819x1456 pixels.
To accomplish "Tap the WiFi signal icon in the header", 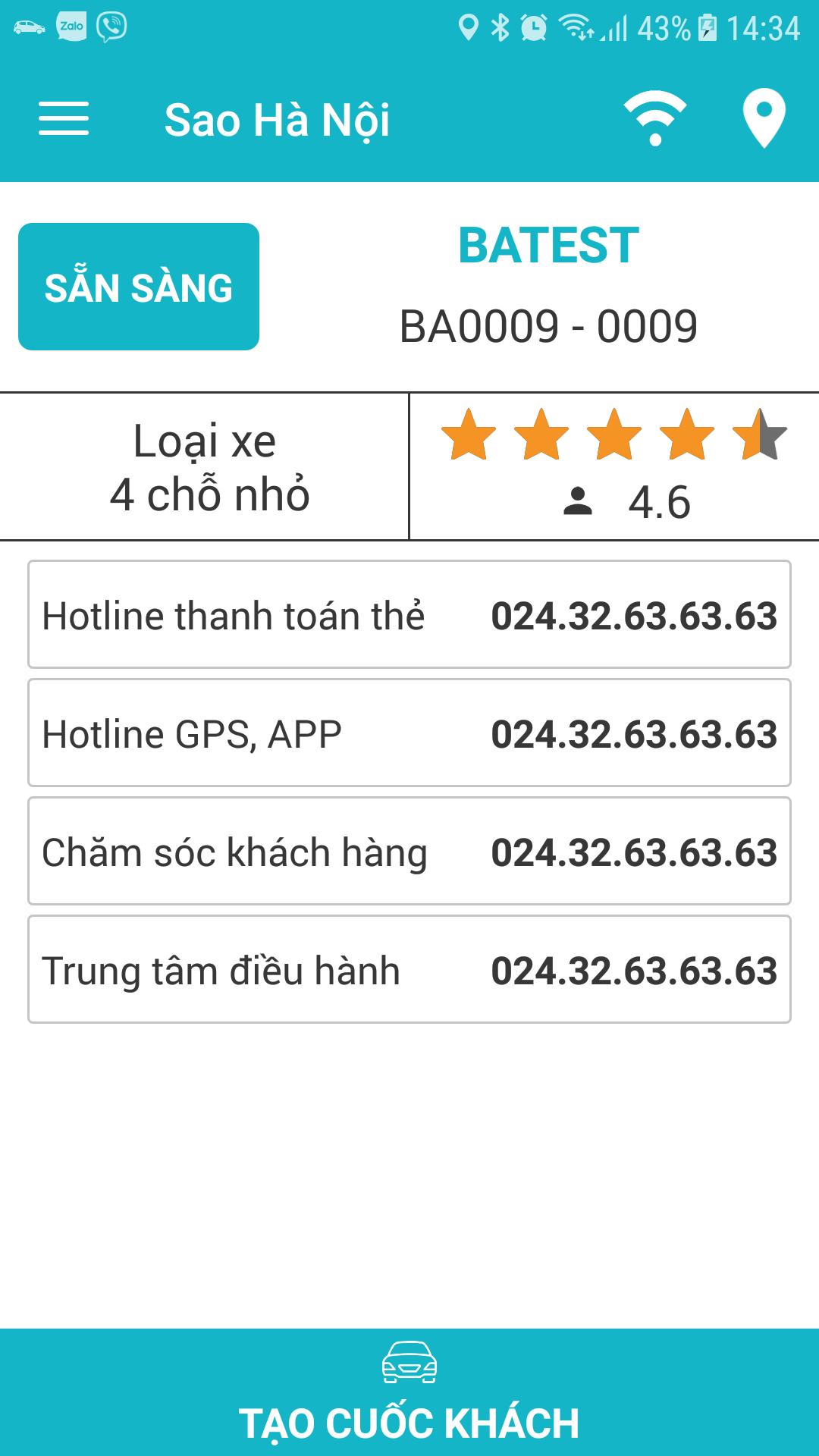I will tap(652, 120).
